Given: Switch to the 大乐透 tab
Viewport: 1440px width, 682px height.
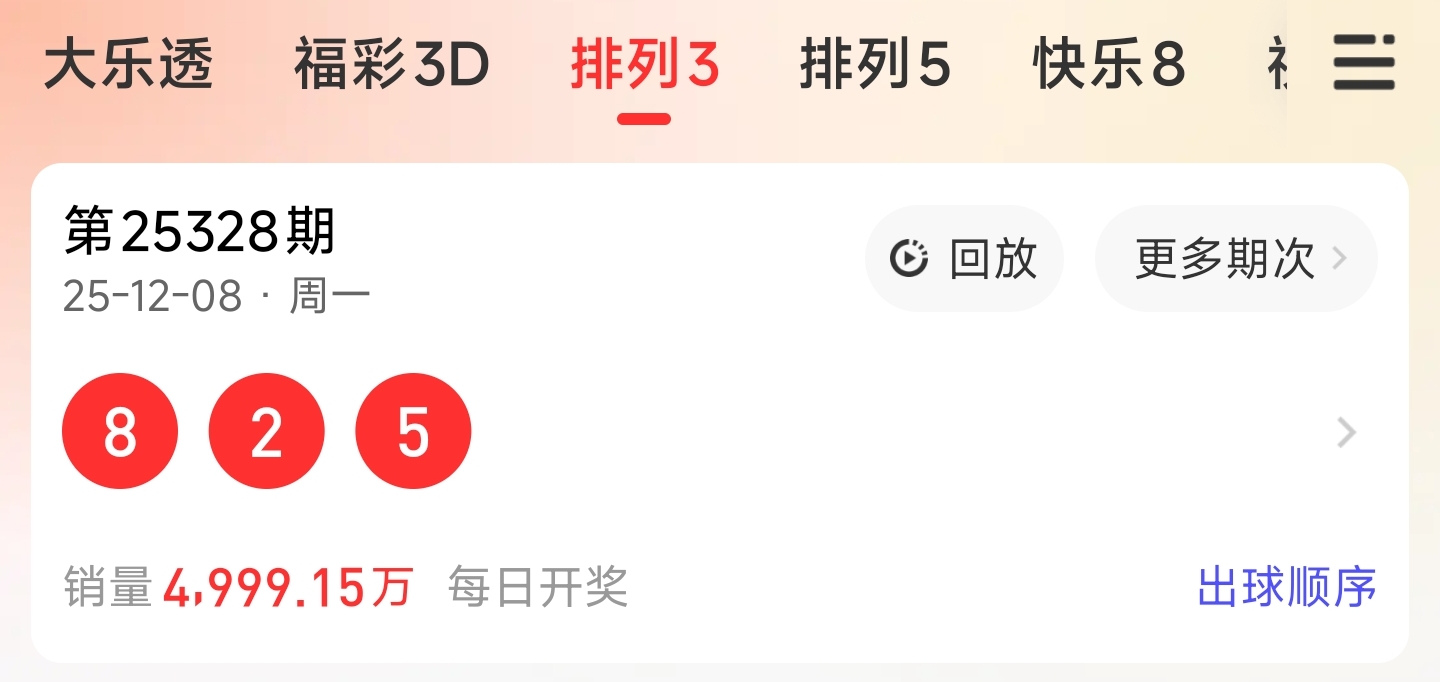Looking at the screenshot, I should 128,66.
